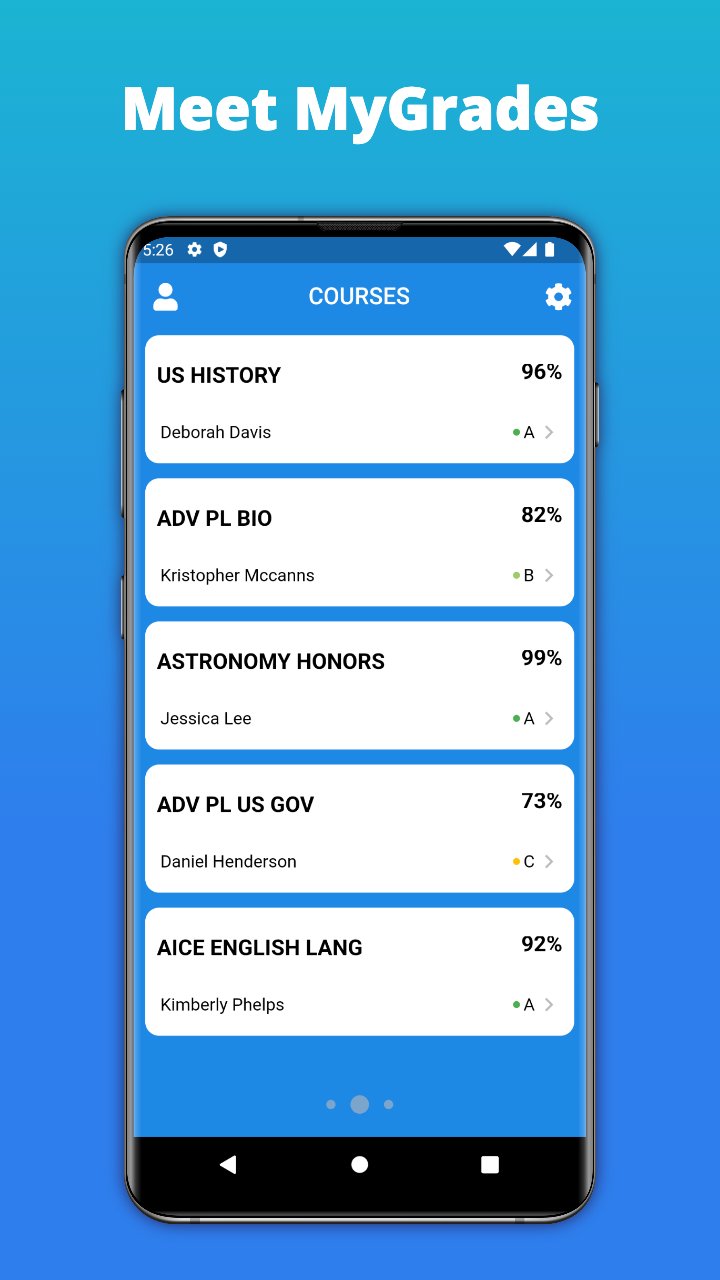Viewport: 720px width, 1280px height.
Task: Tap the Android home circle button
Action: pos(359,1164)
